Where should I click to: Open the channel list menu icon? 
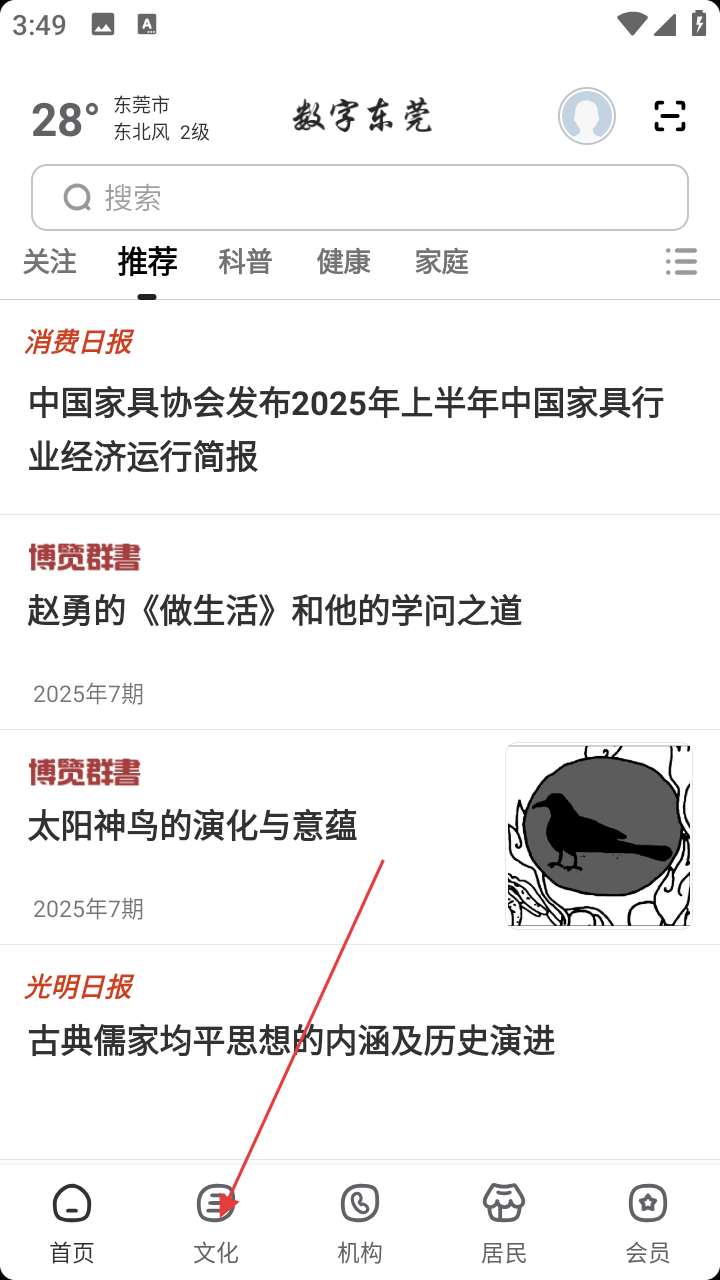(x=681, y=262)
